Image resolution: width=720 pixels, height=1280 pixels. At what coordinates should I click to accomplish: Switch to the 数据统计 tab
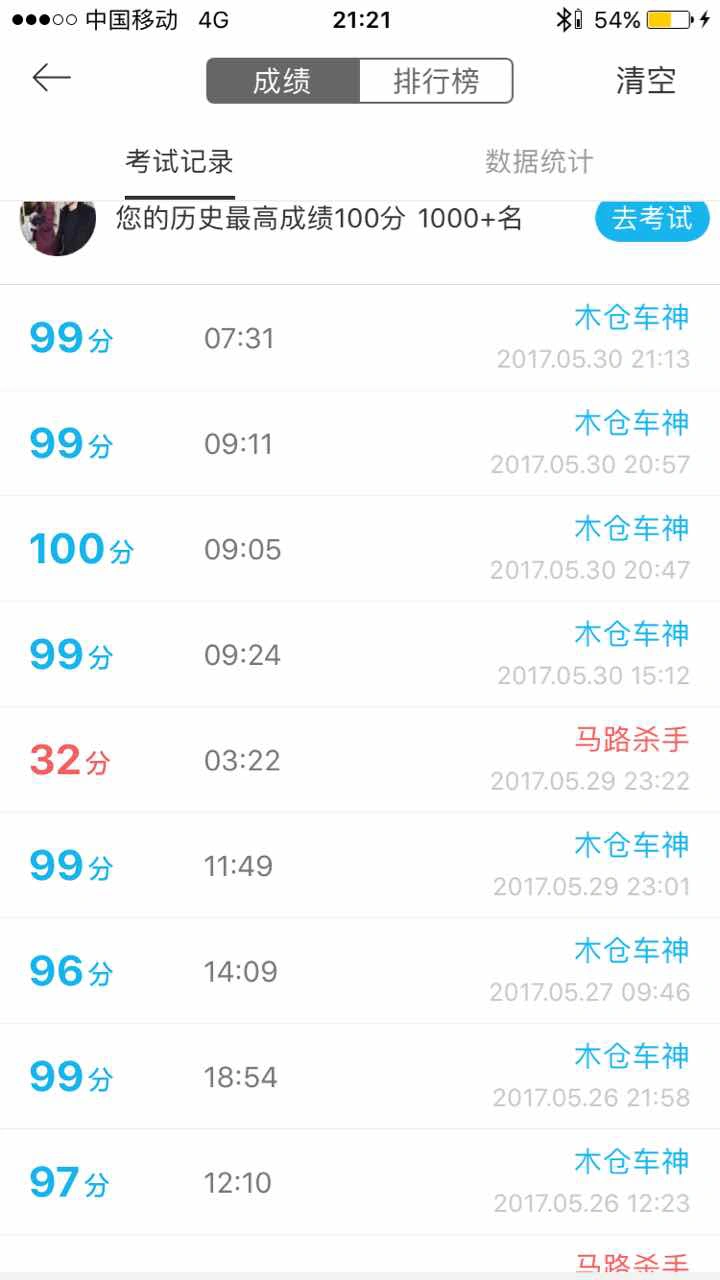(539, 161)
